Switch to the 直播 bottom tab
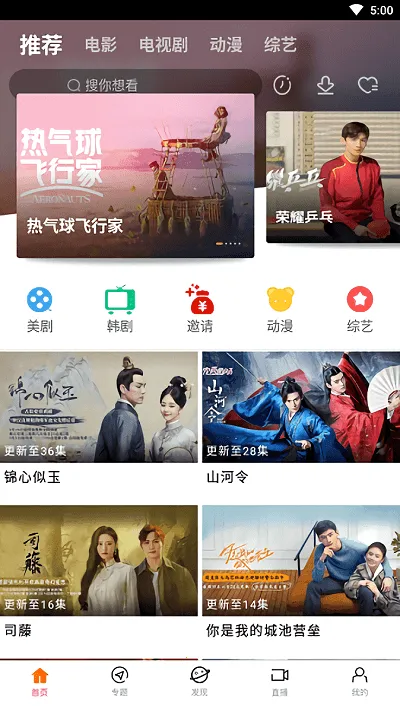The height and width of the screenshot is (712, 400). pos(280,682)
